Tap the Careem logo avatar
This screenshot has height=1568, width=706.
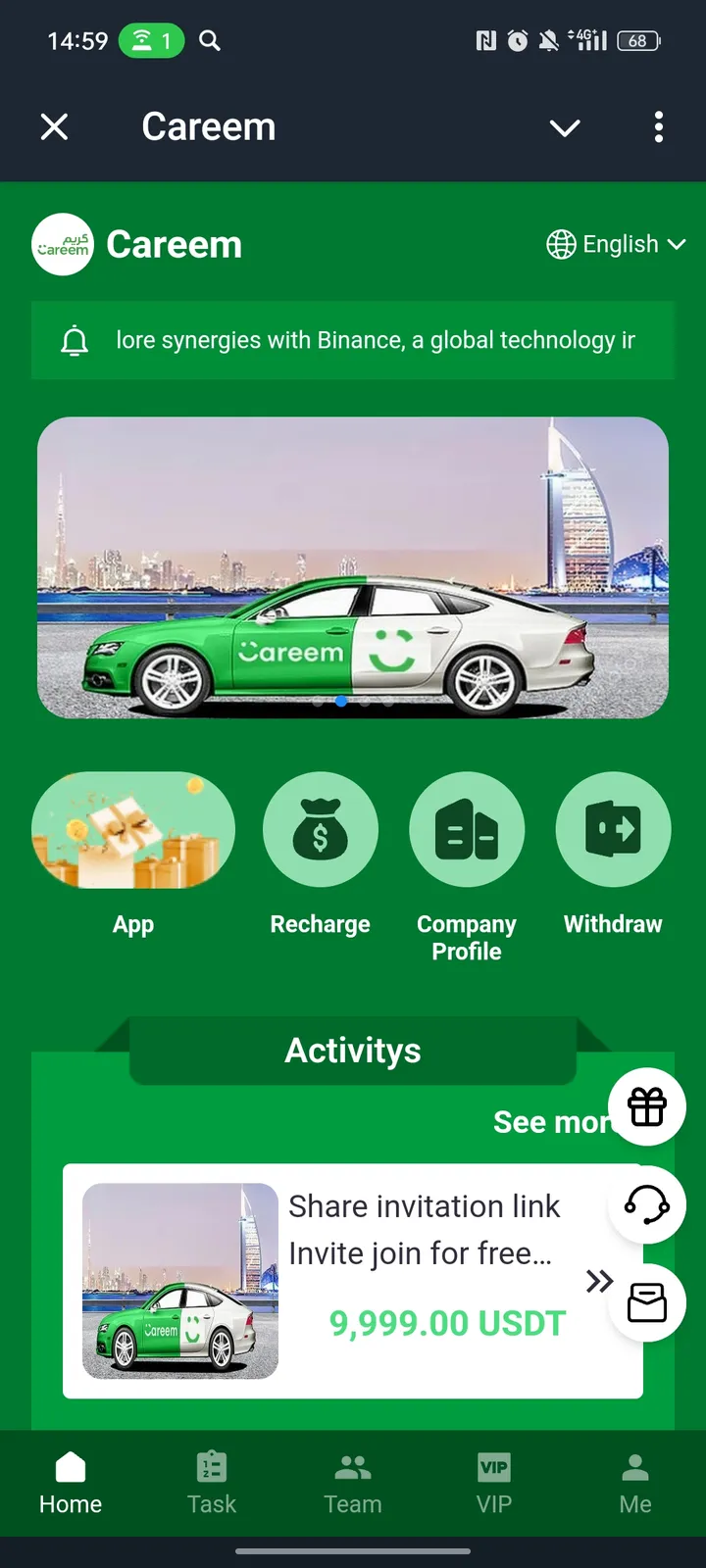[x=63, y=244]
